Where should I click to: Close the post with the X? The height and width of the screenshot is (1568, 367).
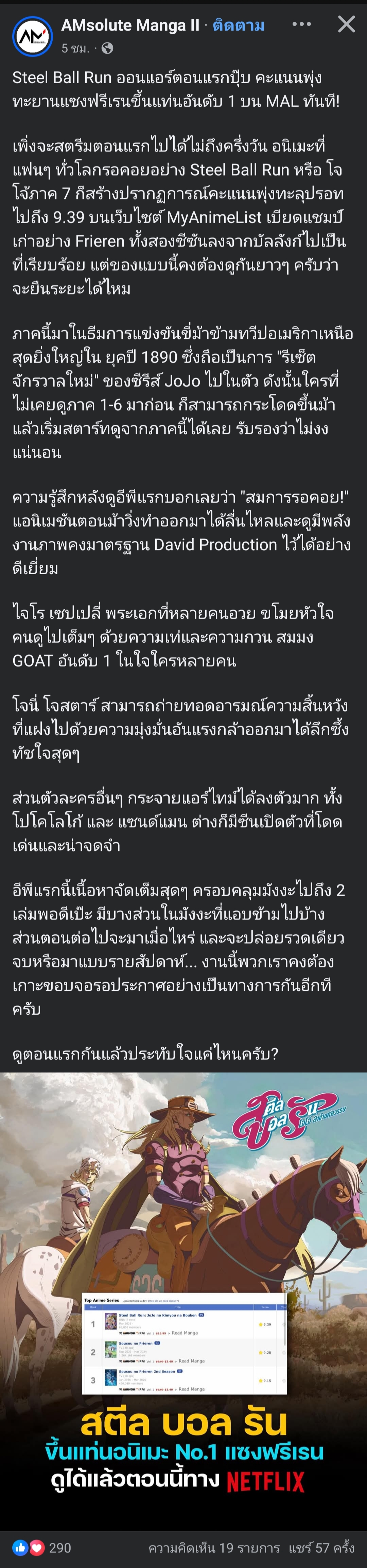pos(346,24)
